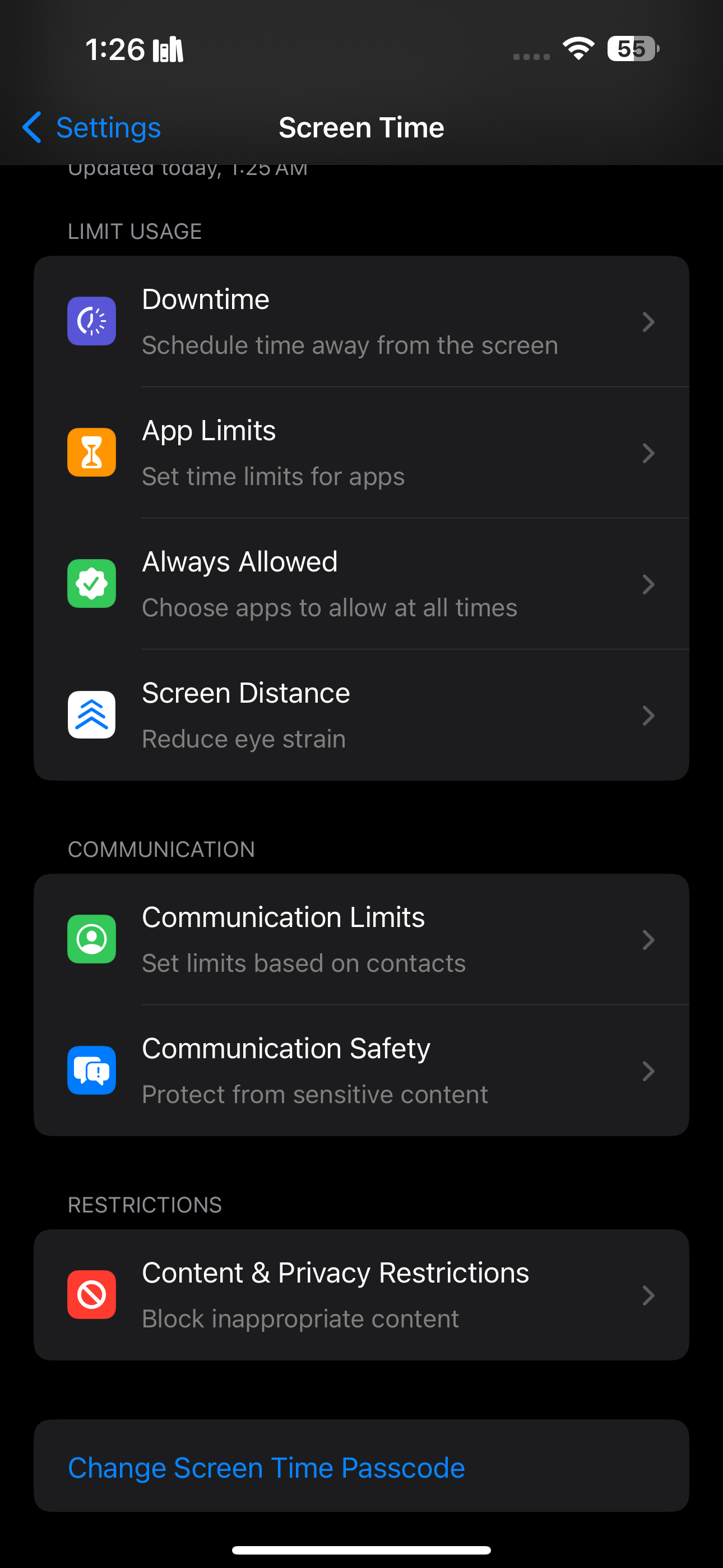This screenshot has width=723, height=1568.
Task: Tap the battery indicator showing 55
Action: point(631,49)
